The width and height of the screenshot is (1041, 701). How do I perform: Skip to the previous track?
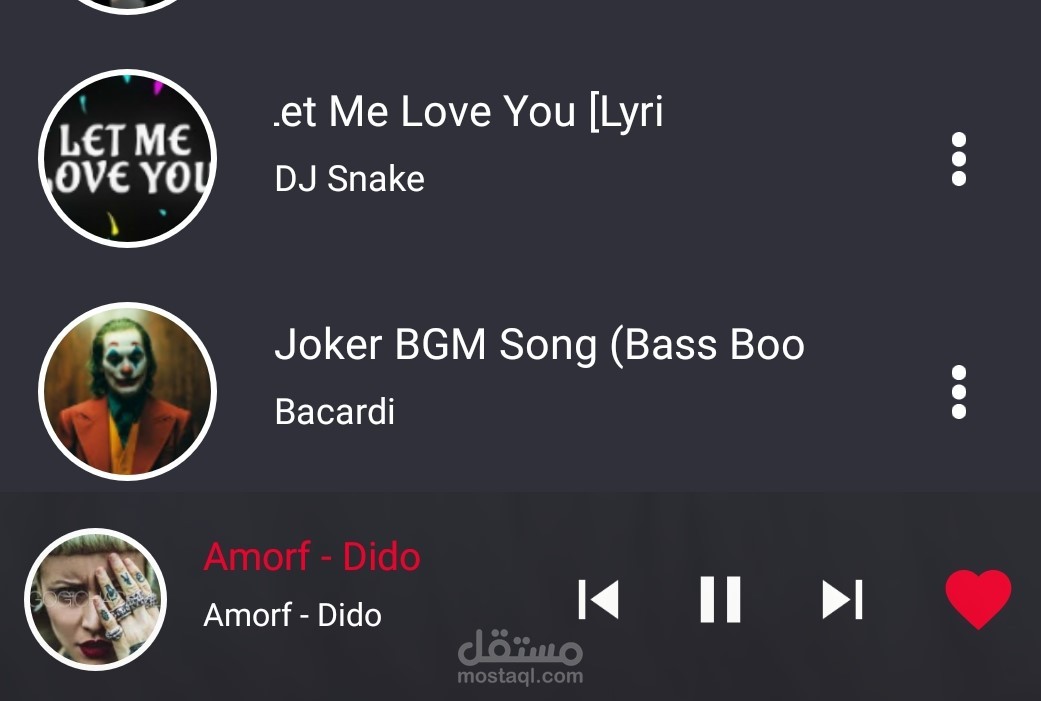598,600
